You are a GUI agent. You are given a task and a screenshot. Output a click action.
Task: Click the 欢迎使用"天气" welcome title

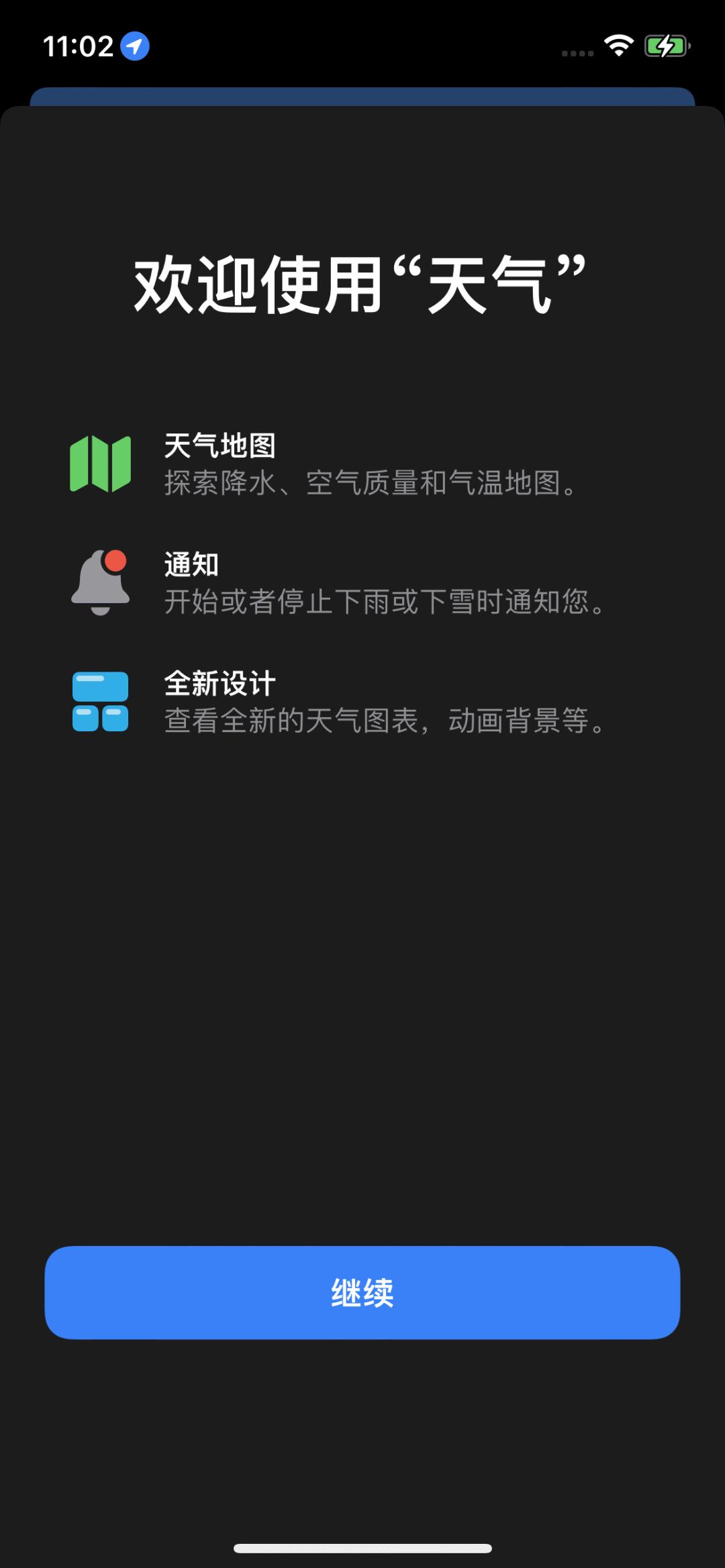click(x=362, y=282)
